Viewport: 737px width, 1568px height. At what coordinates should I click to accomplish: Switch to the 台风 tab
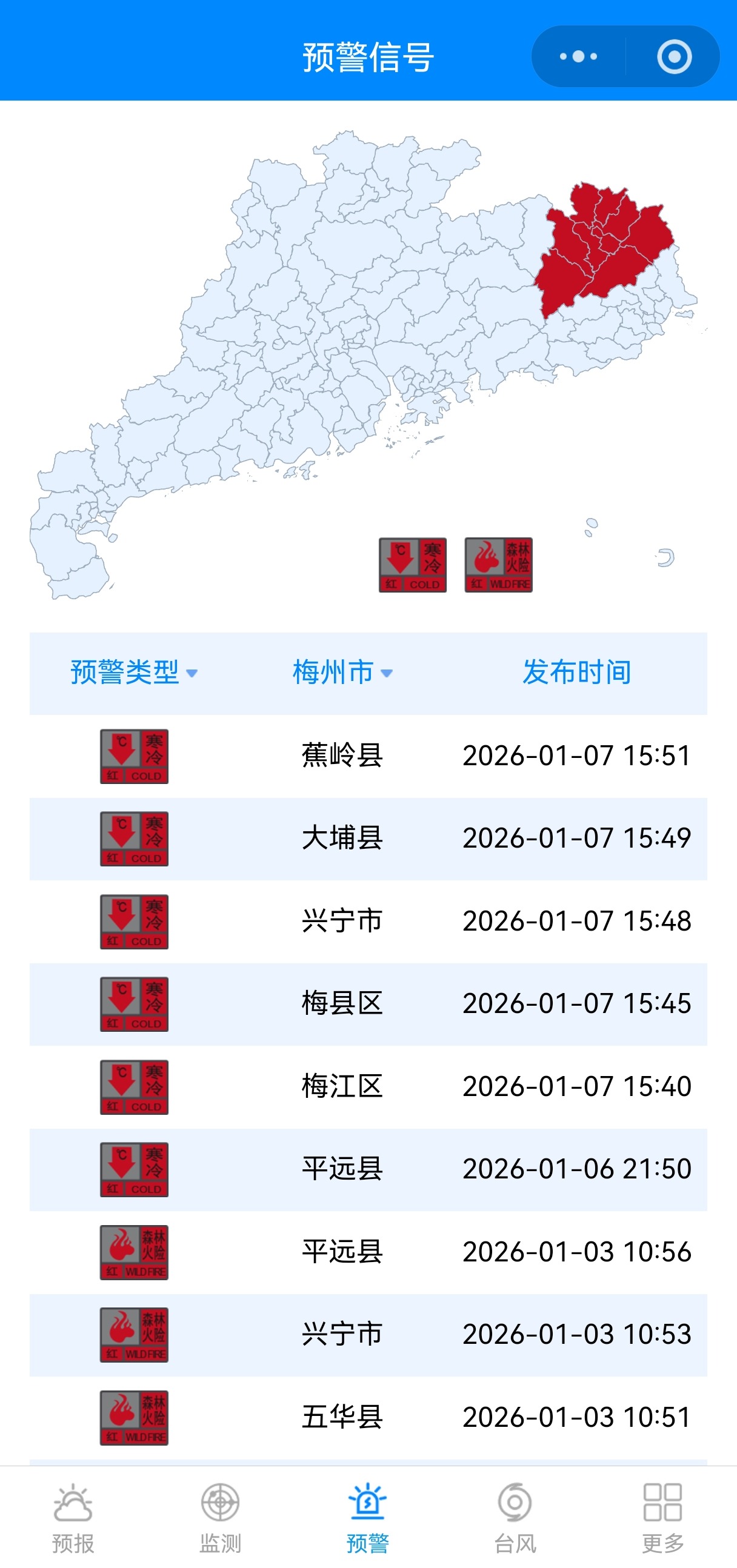pyautogui.click(x=515, y=1518)
